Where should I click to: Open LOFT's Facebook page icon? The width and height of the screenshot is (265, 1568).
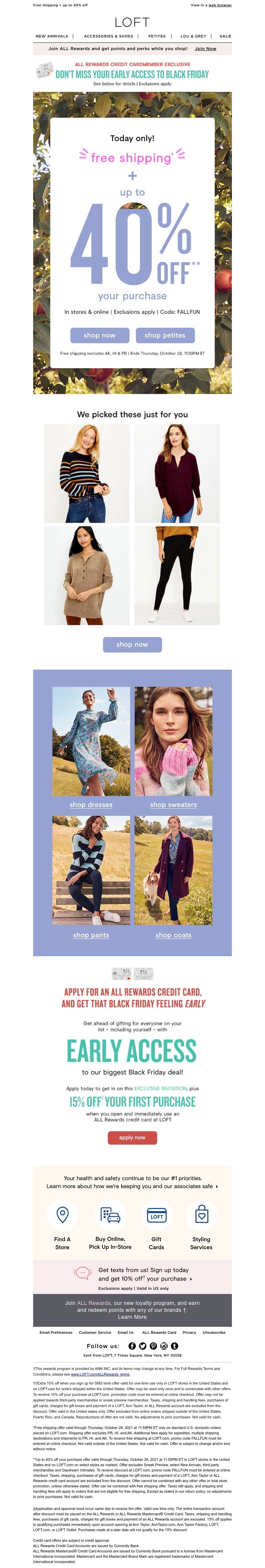(x=132, y=1346)
